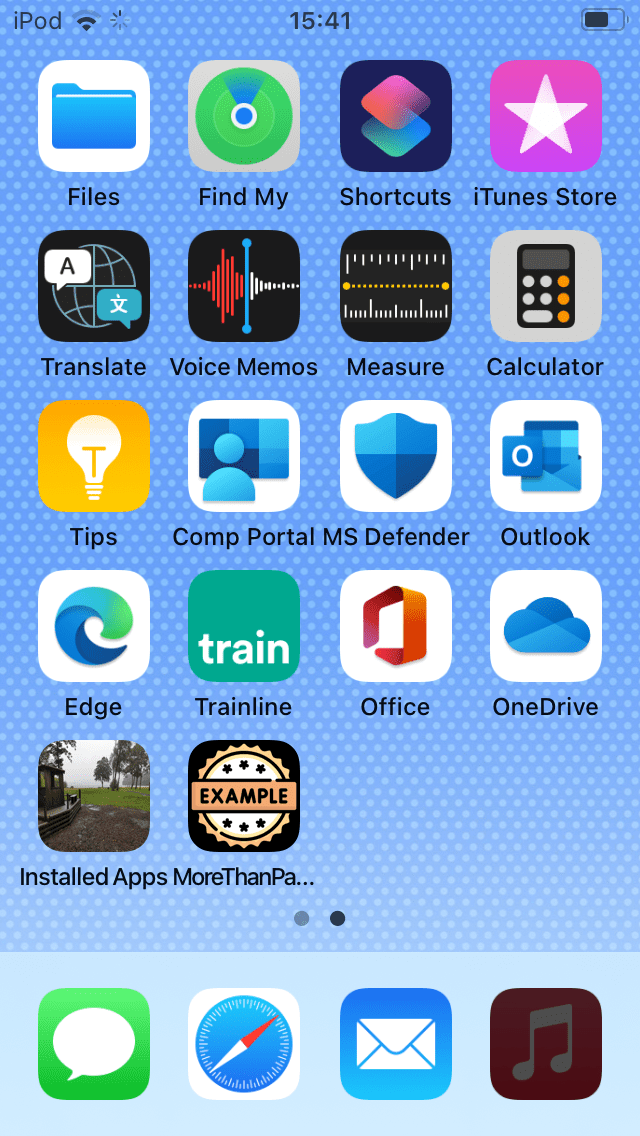Open the Files app
The image size is (640, 1136).
tap(94, 116)
